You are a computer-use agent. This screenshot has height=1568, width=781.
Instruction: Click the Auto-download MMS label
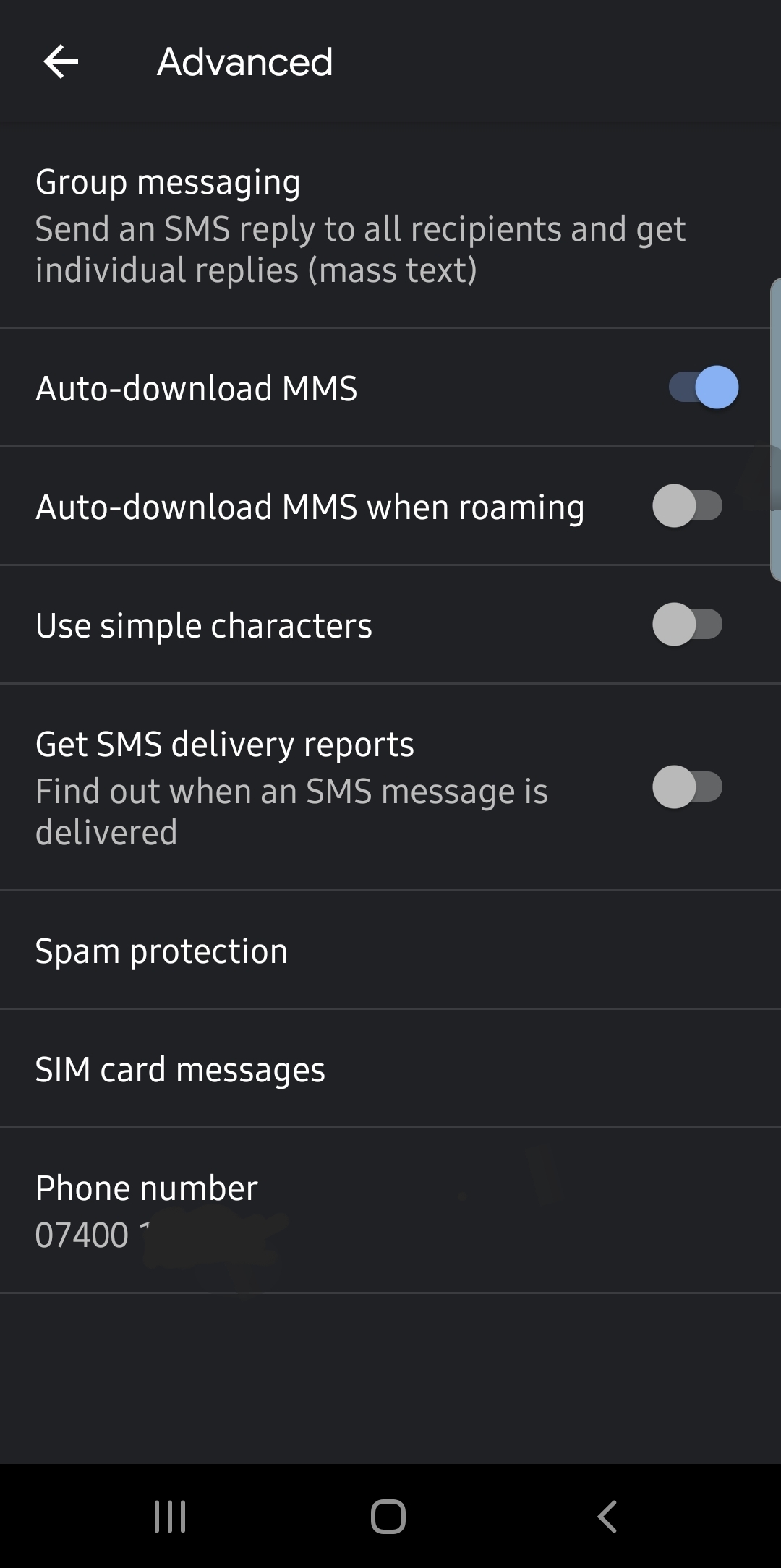click(196, 387)
